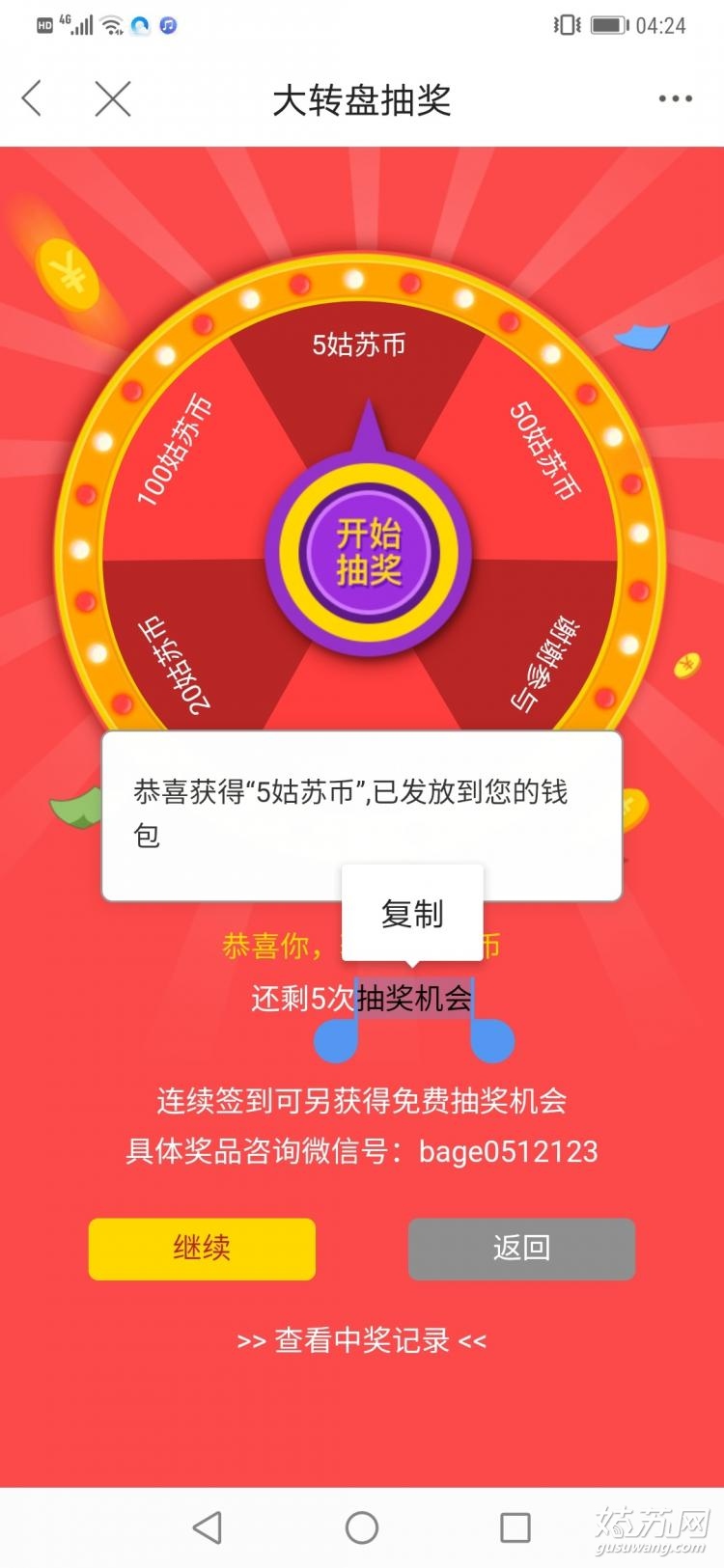The height and width of the screenshot is (1568, 724).
Task: Open the three-dot overflow menu
Action: tap(675, 98)
